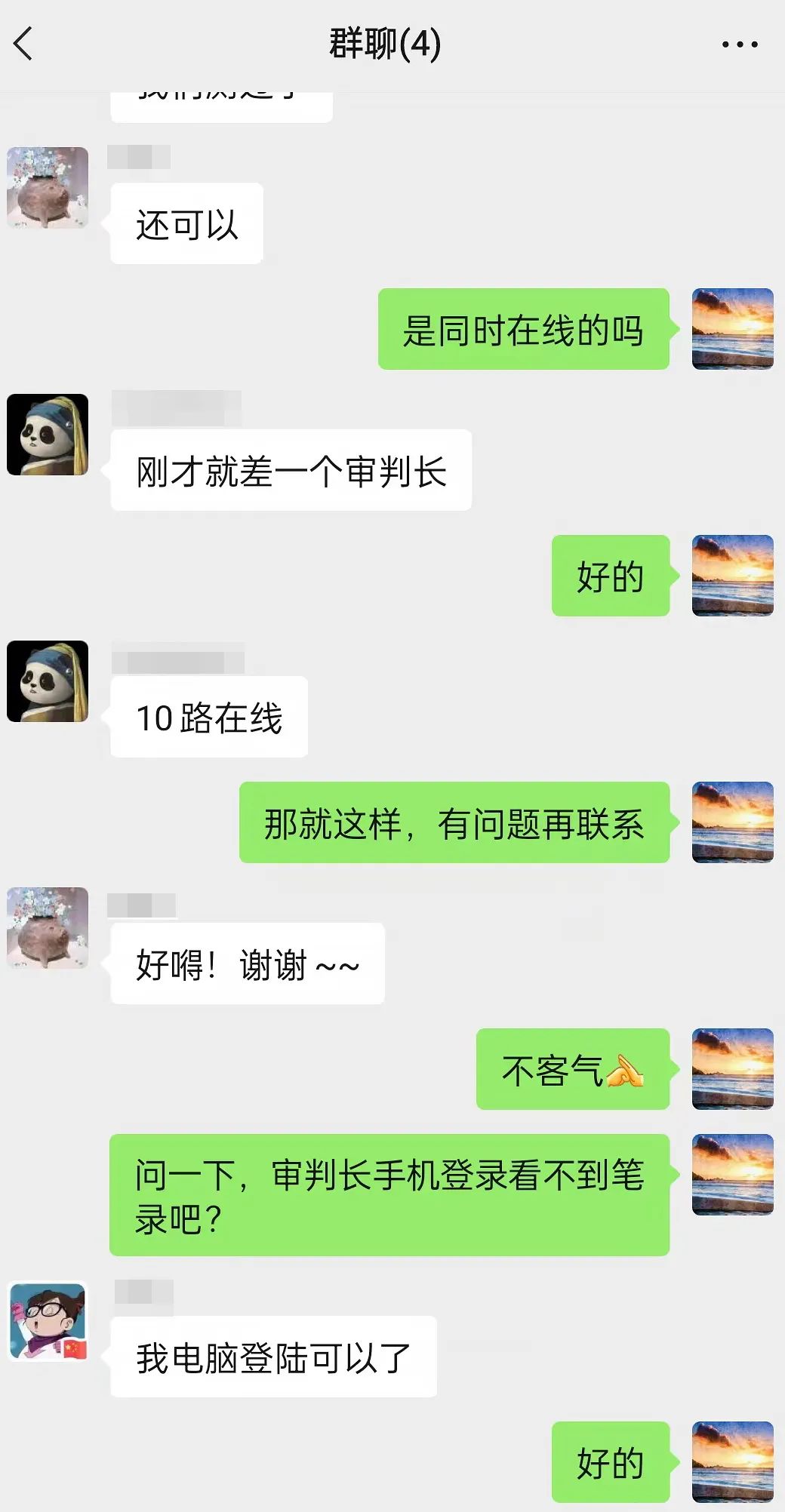
Task: Tap avatar next to 好嘚！谢谢~~
Action: [48, 928]
